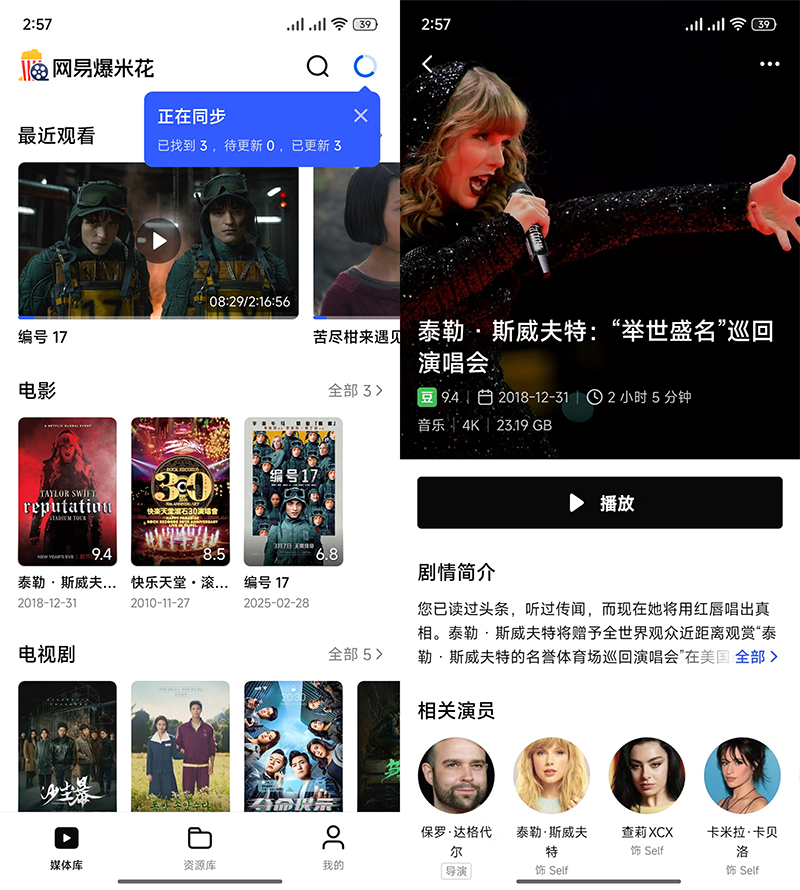
Task: Open the Taylor Swift reputation movie poster
Action: coord(67,491)
